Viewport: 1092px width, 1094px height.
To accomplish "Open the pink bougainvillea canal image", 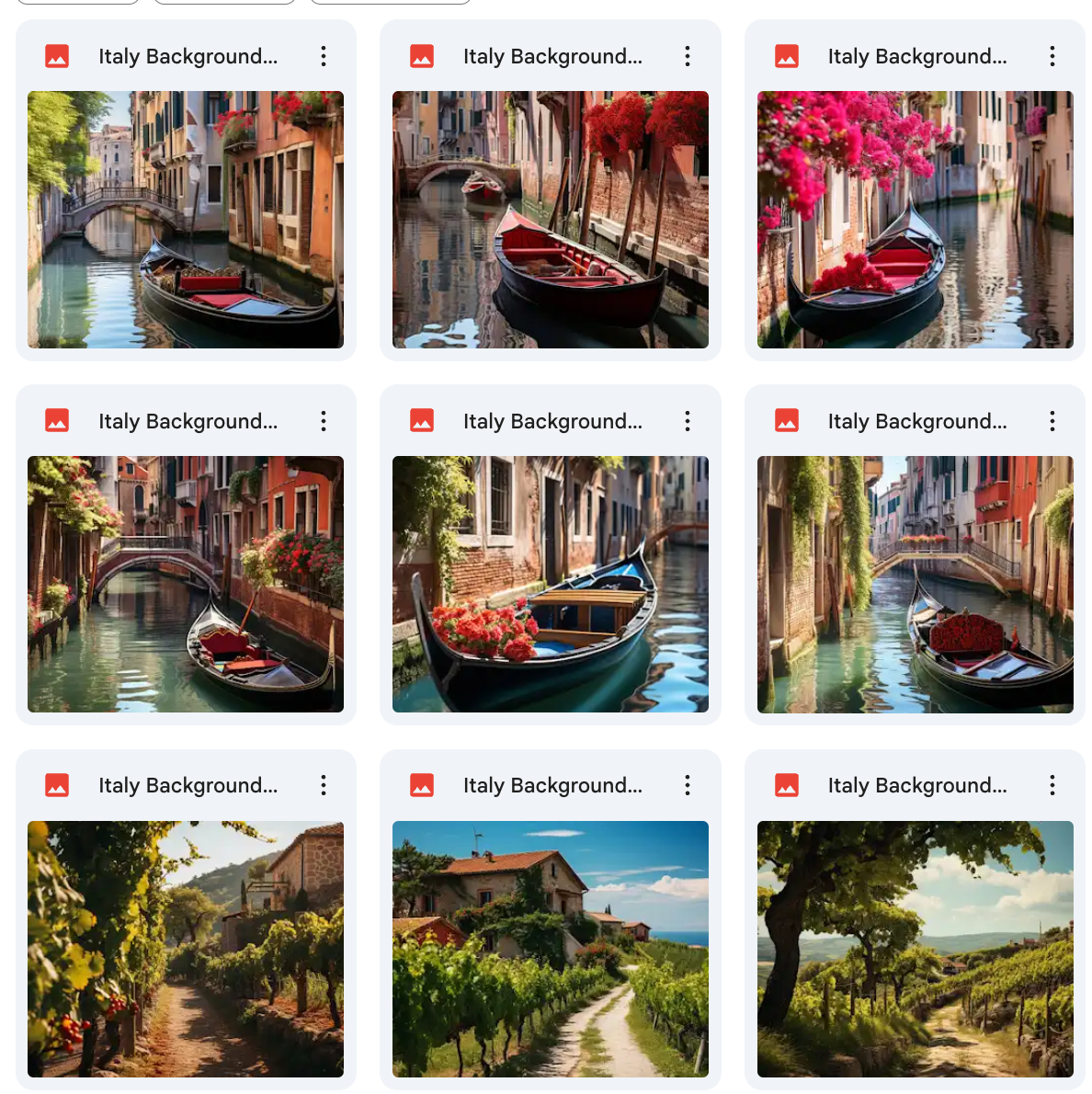I will [x=915, y=219].
